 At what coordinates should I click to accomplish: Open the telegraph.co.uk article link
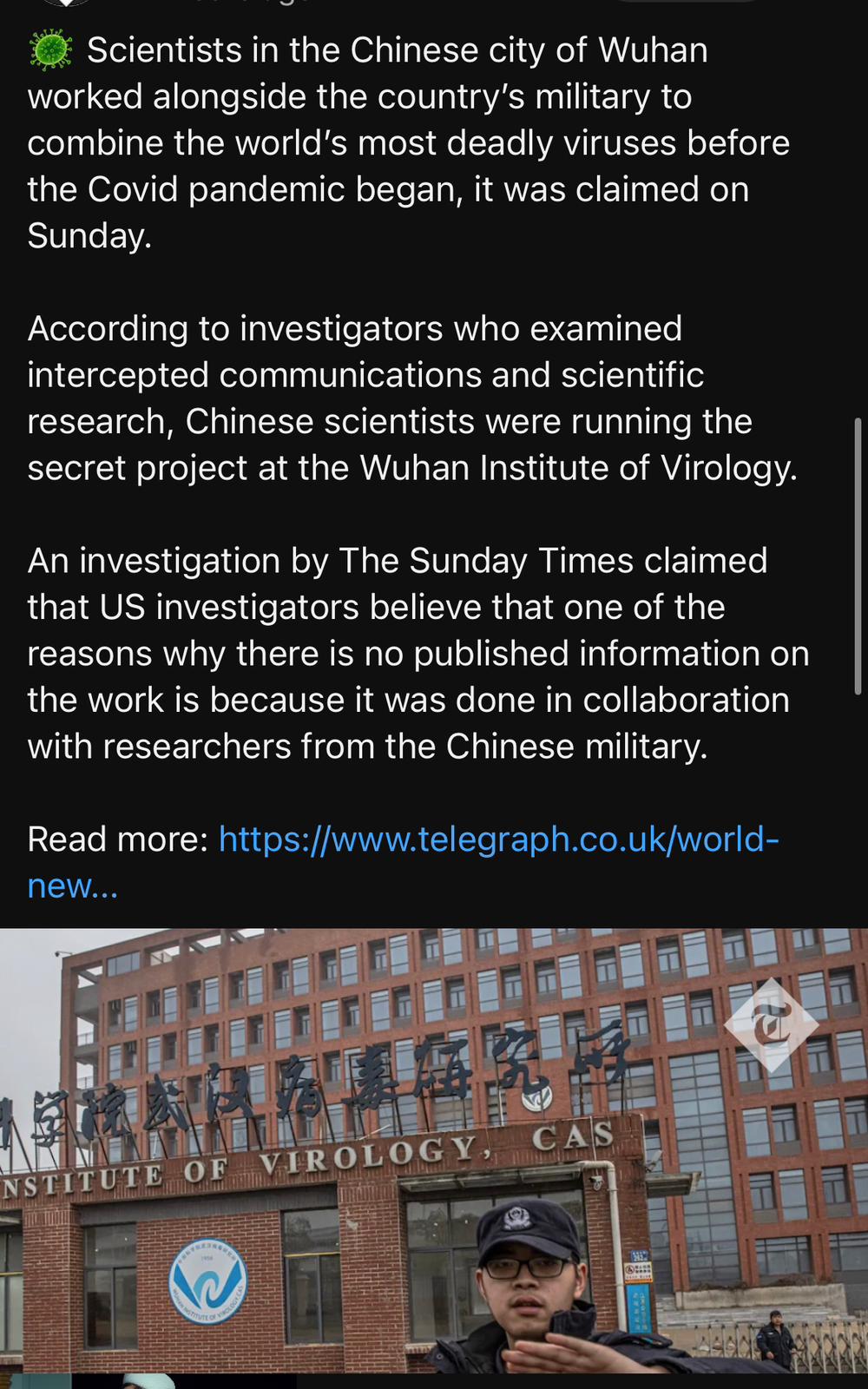click(x=497, y=840)
